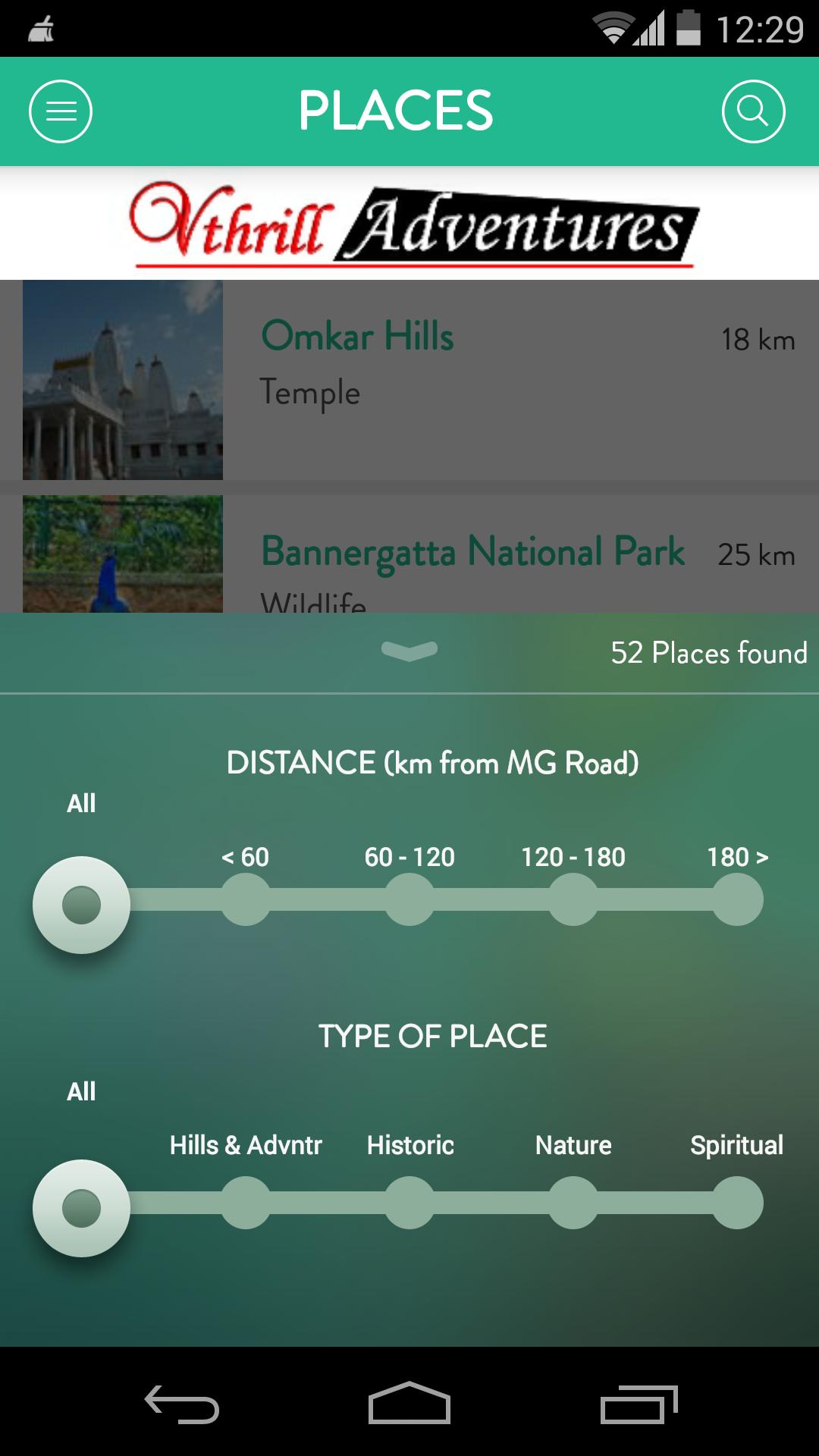Viewport: 819px width, 1456px height.
Task: Open the search icon in PLACES header
Action: click(753, 111)
